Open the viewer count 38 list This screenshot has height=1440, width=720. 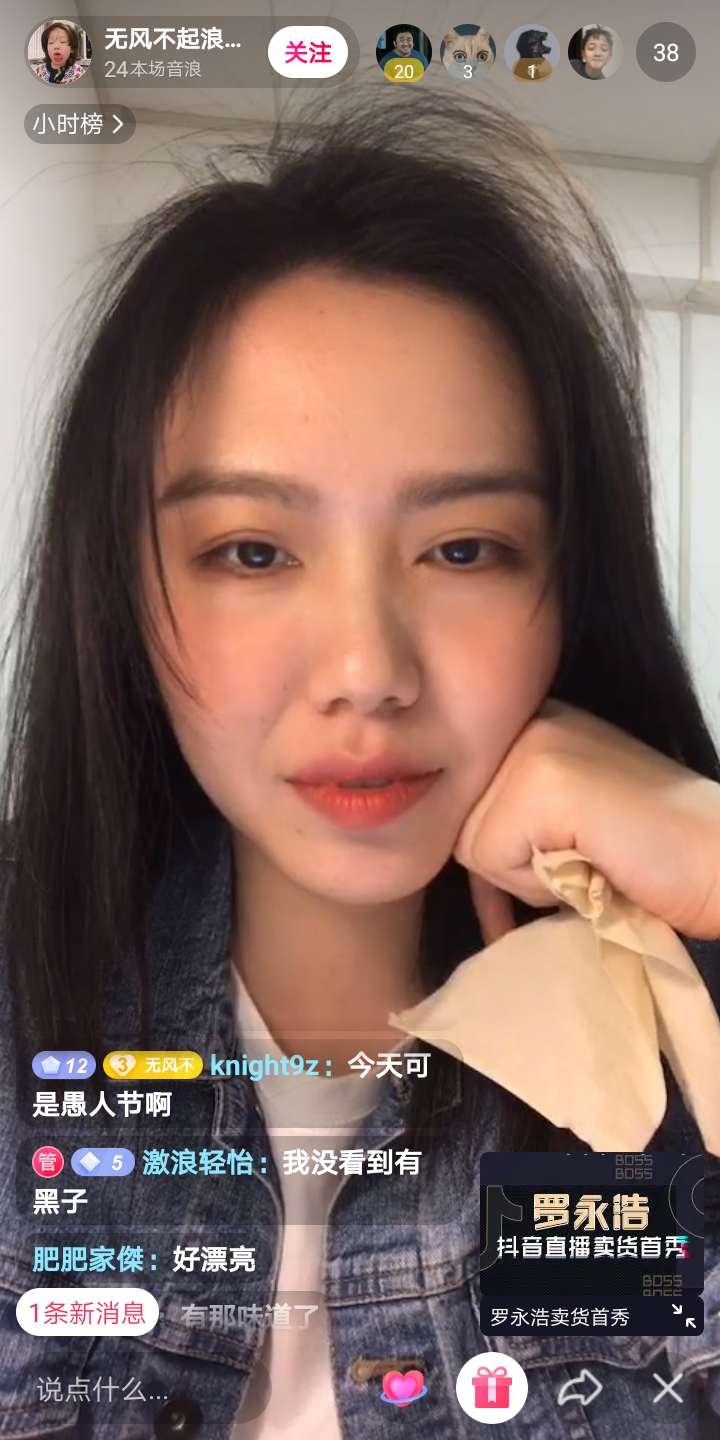666,52
